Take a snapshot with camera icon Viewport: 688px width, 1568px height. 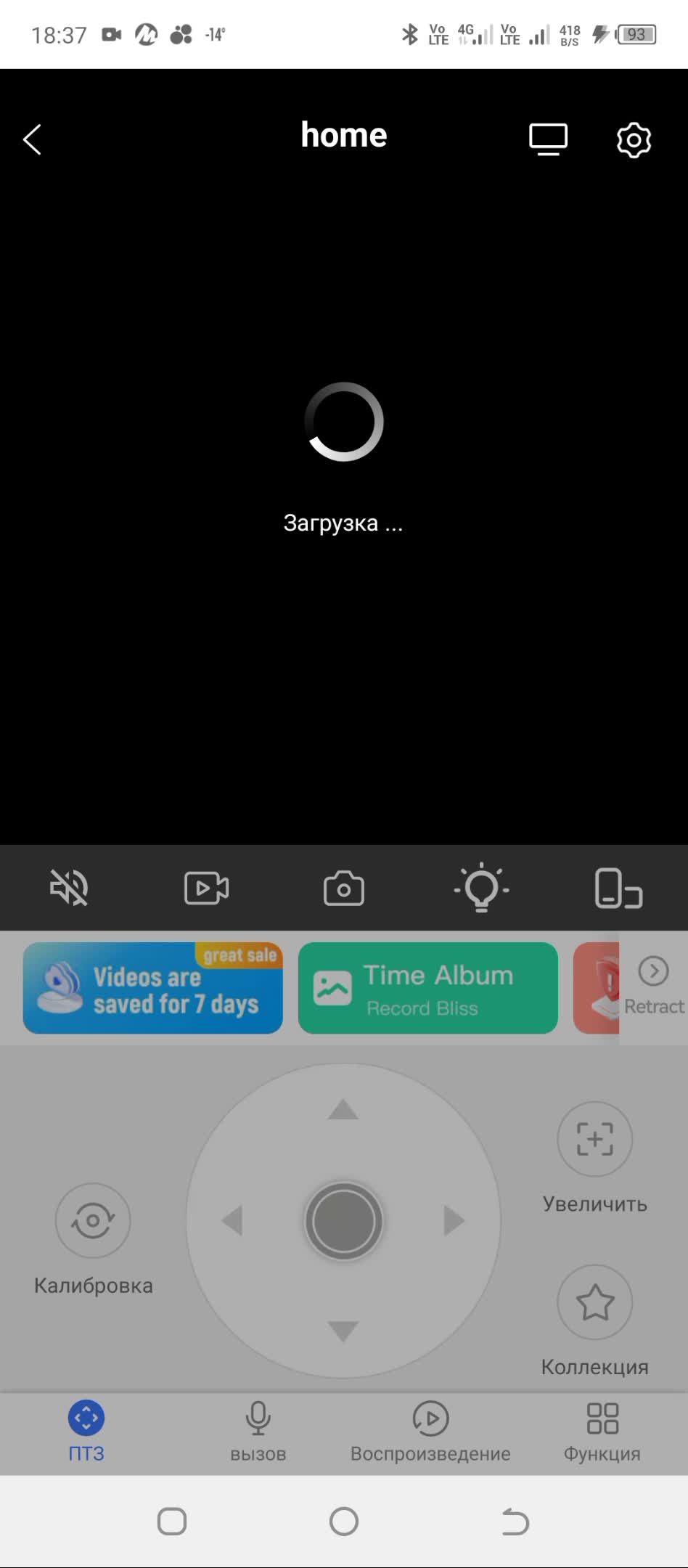[343, 888]
